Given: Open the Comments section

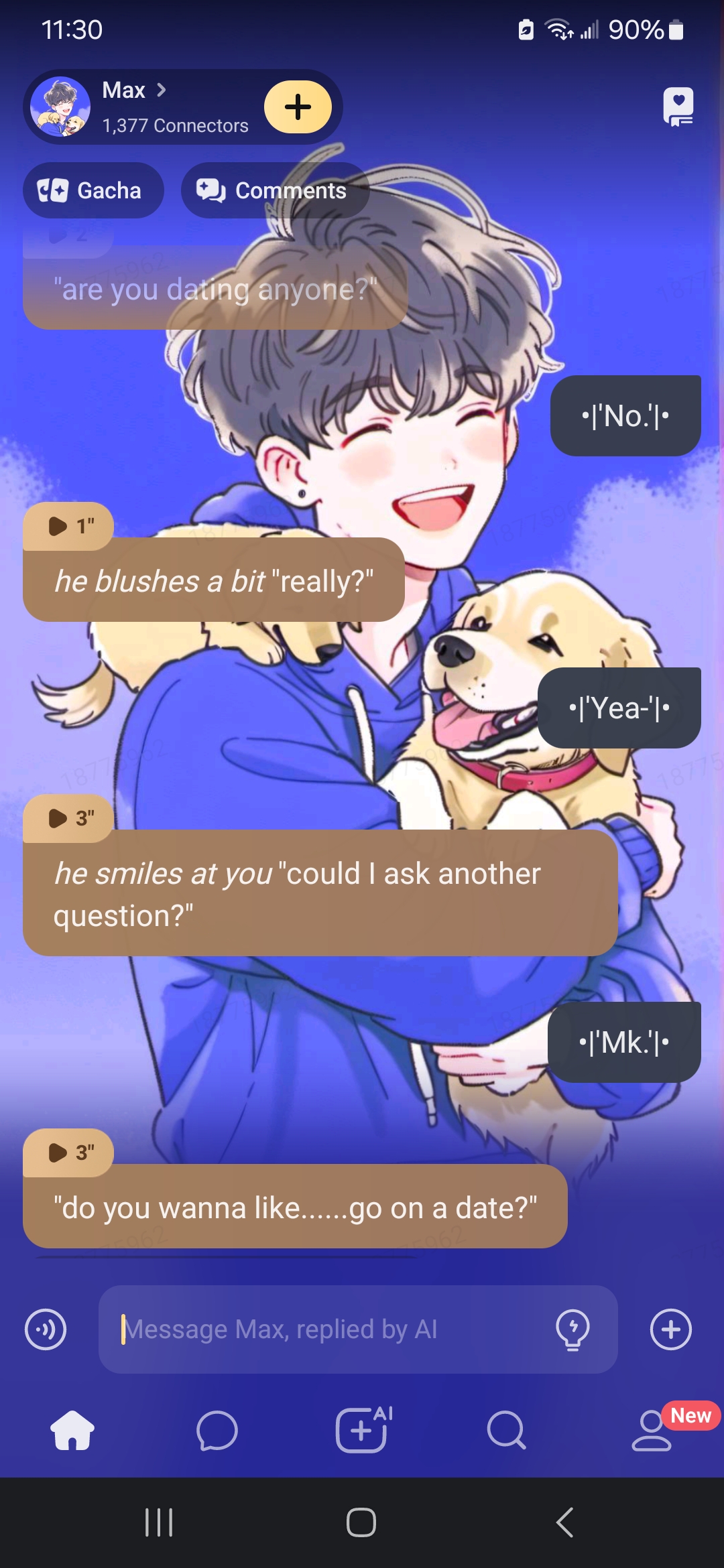Looking at the screenshot, I should coord(274,191).
